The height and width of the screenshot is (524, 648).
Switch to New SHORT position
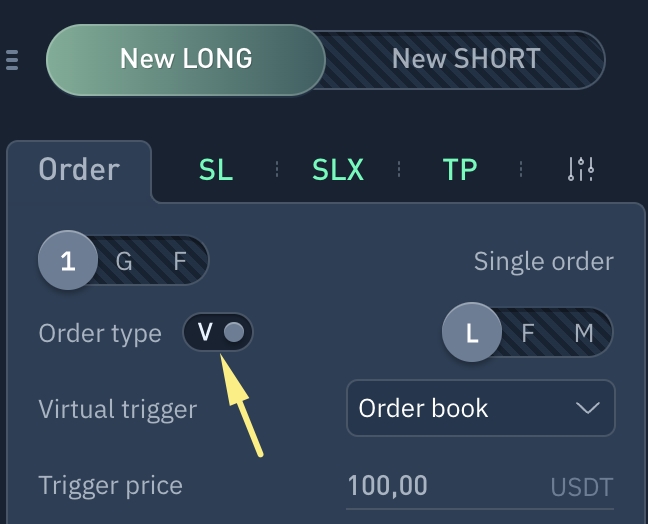point(466,59)
